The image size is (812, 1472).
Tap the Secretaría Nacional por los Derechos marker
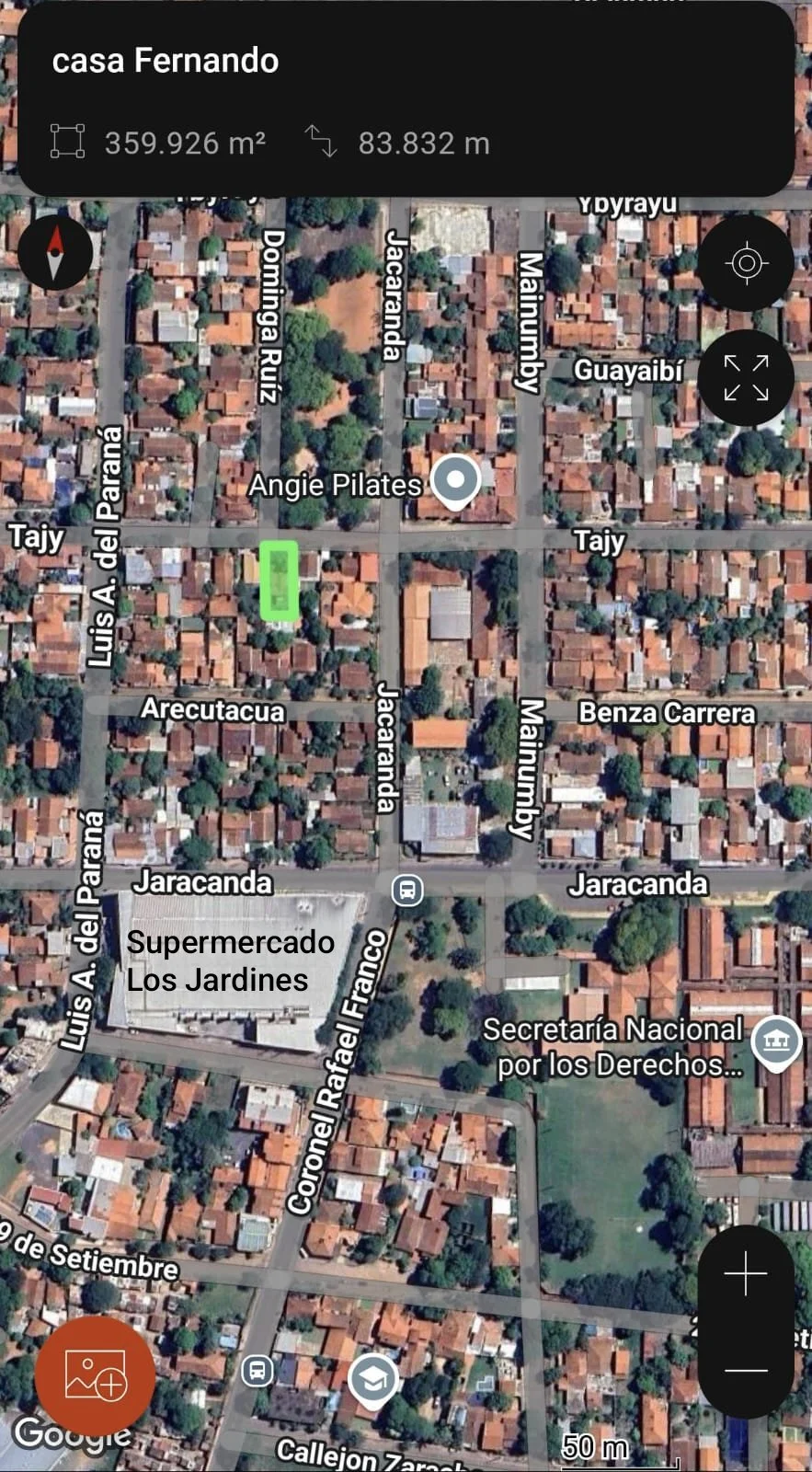point(775,1041)
